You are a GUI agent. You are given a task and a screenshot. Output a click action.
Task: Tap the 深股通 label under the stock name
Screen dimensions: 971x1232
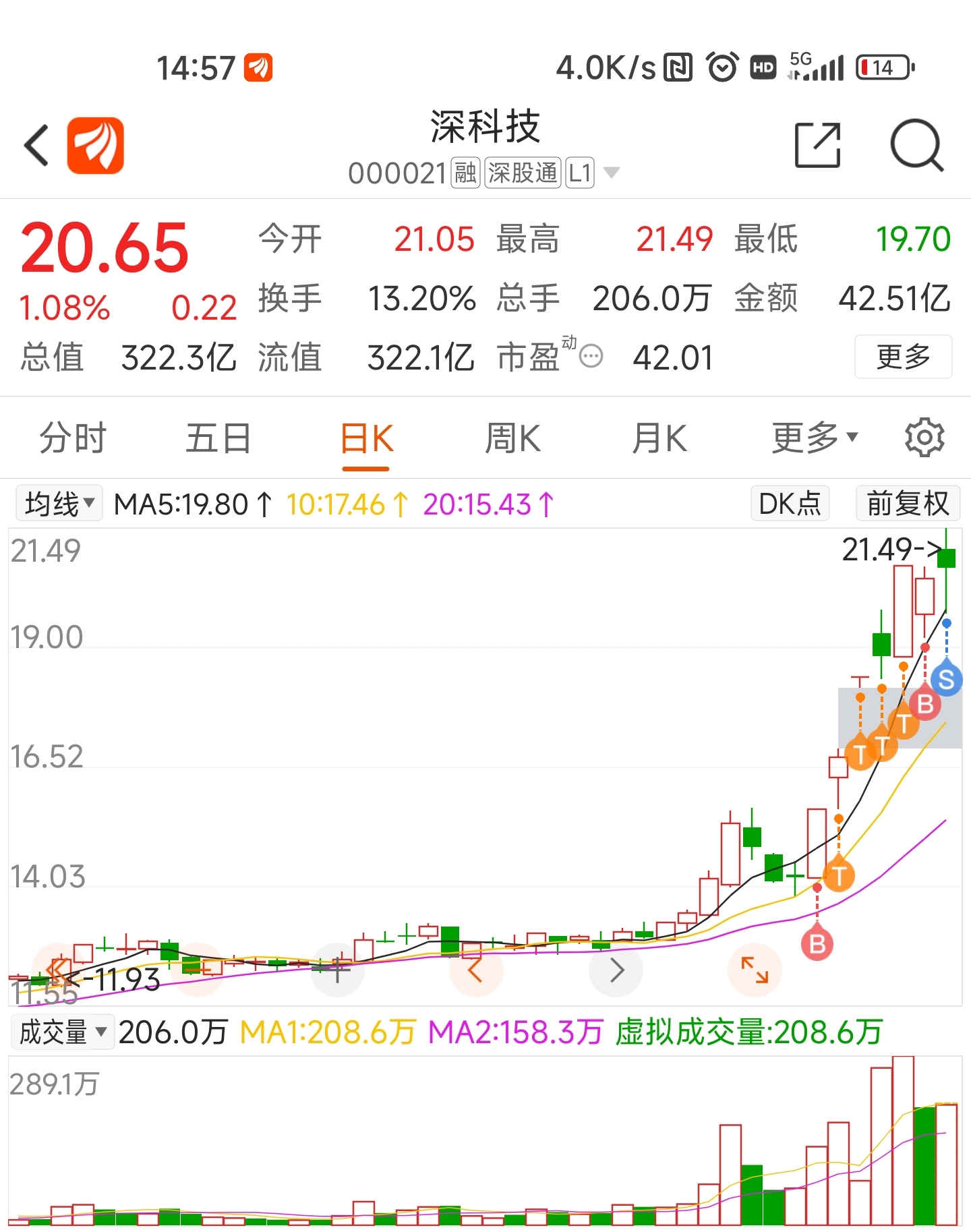coord(521,173)
